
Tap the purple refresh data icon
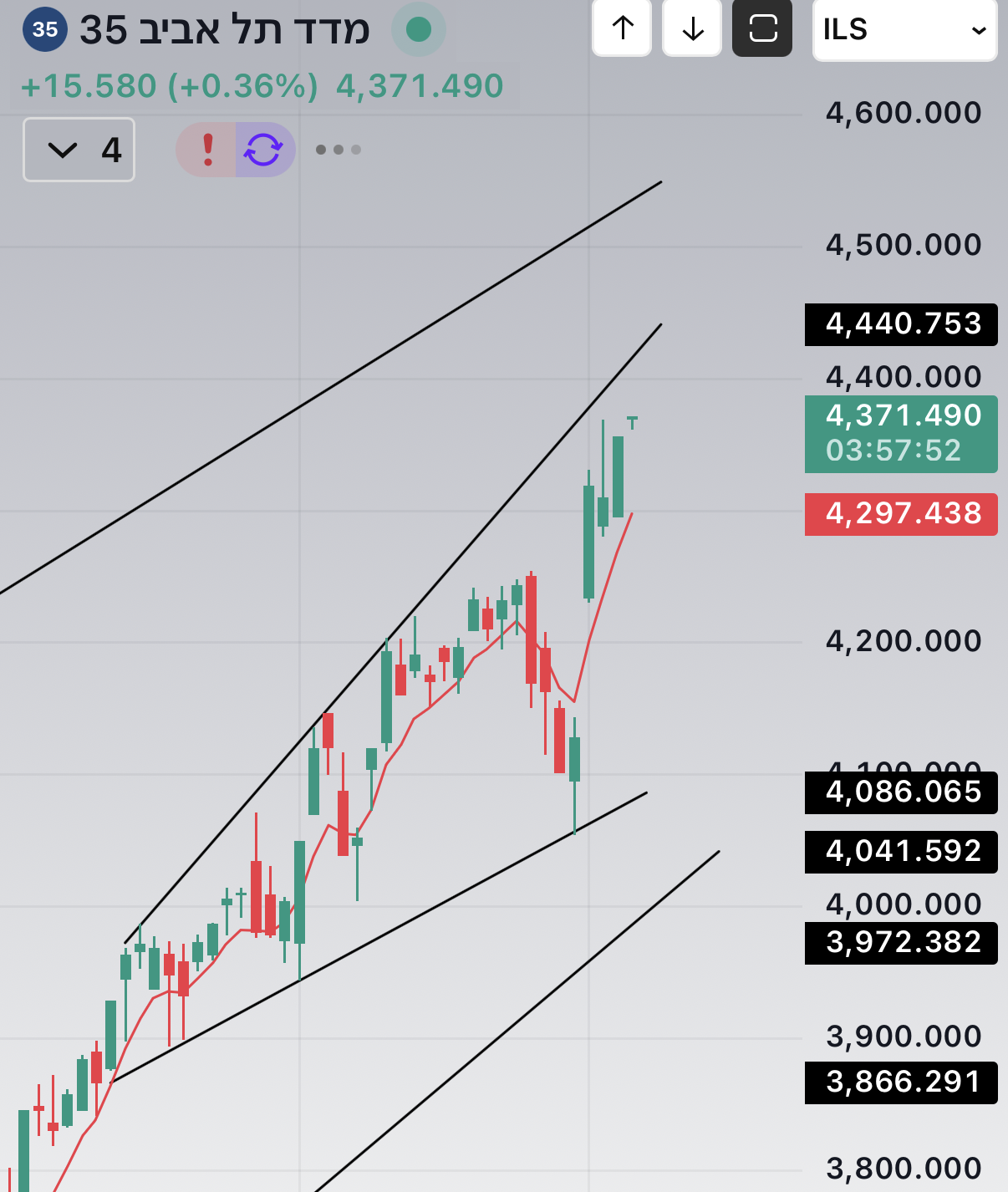tap(264, 150)
